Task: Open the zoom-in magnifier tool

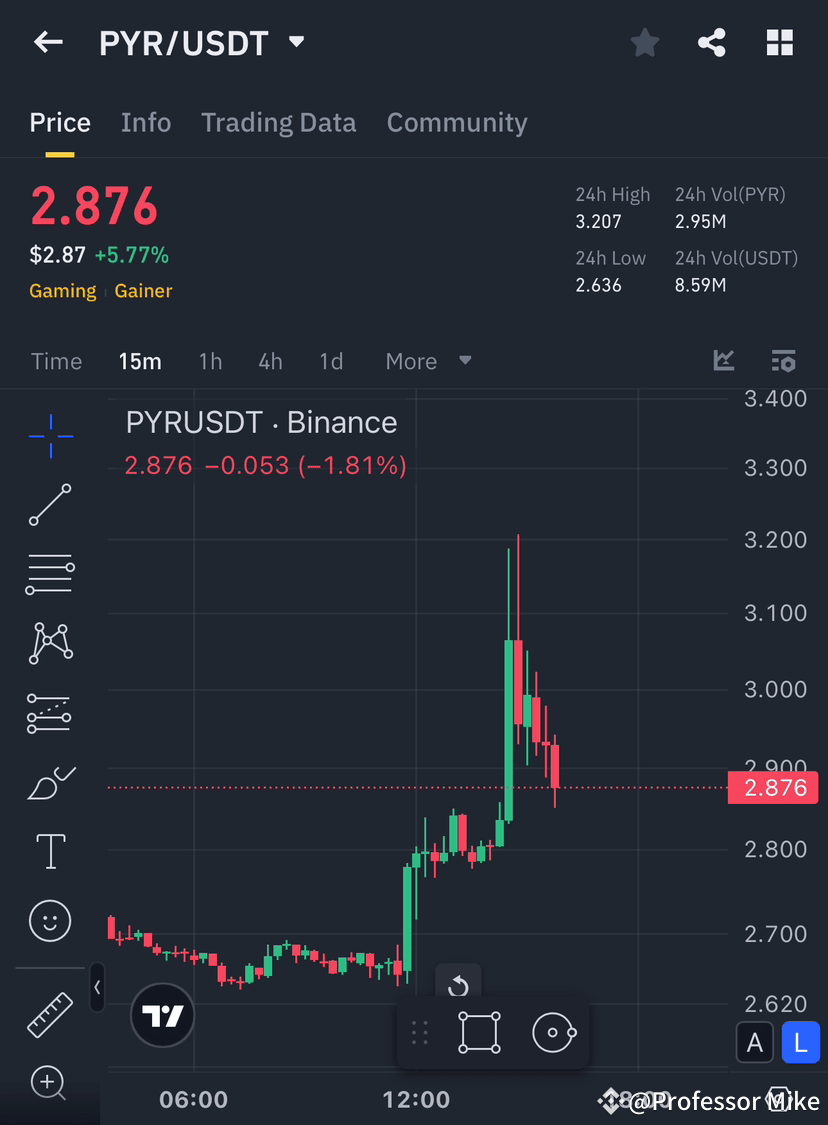Action: click(x=50, y=1084)
